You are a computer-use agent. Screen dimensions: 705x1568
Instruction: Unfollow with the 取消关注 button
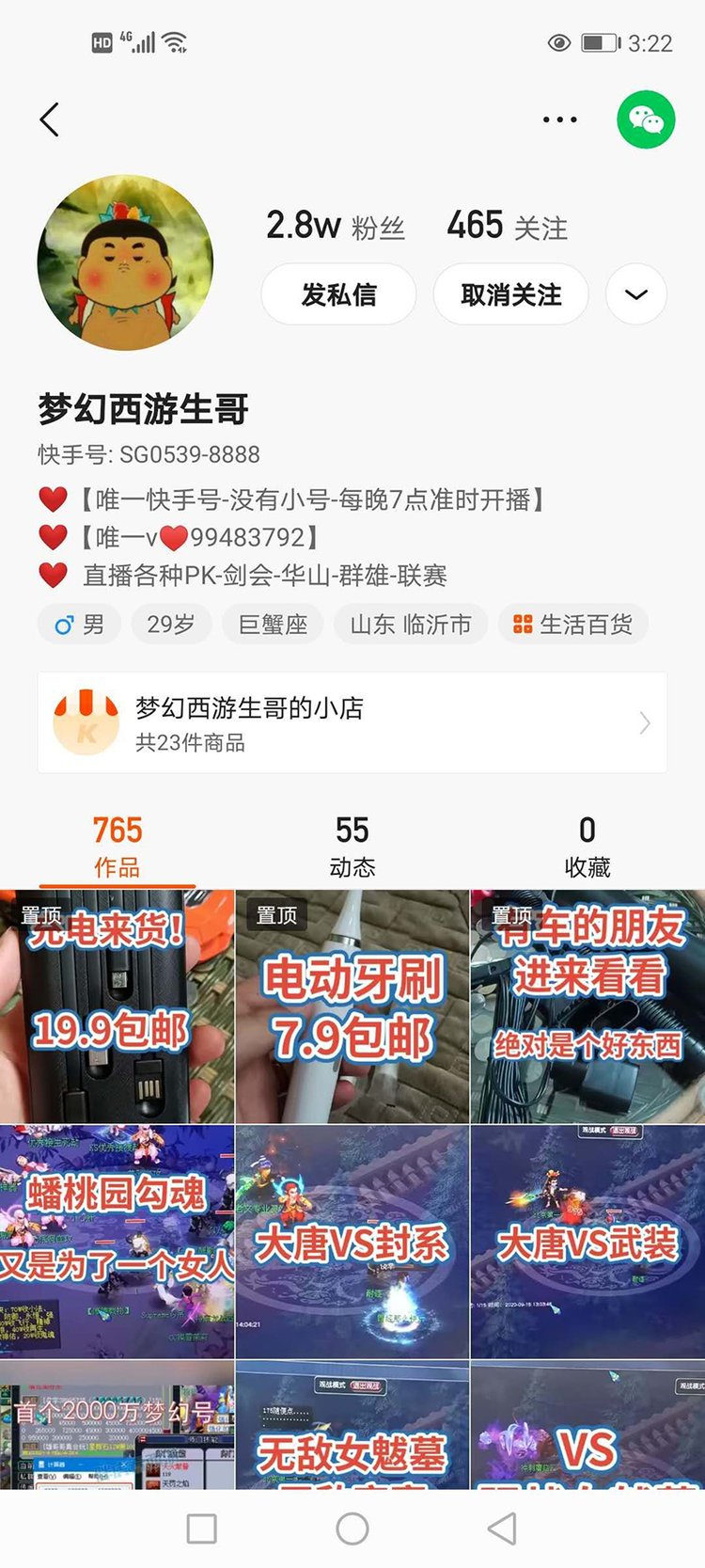click(x=510, y=294)
